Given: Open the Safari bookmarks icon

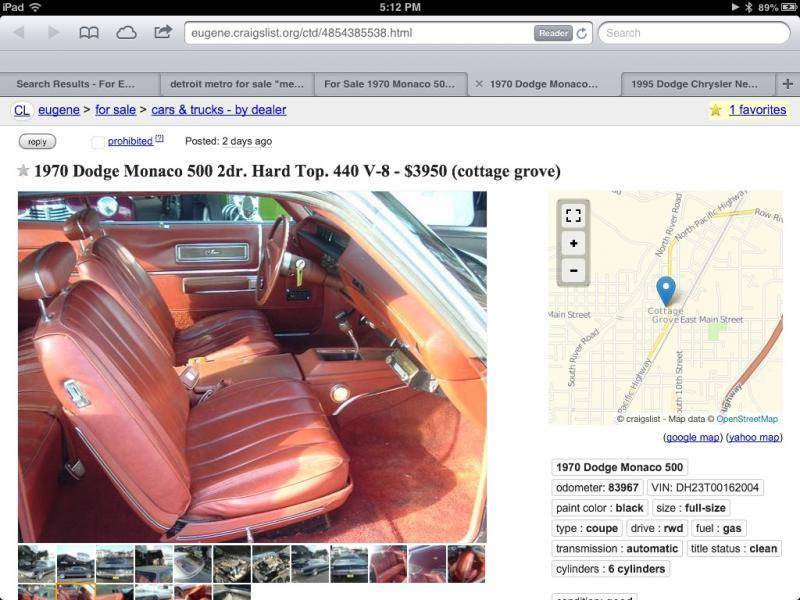Looking at the screenshot, I should (x=89, y=33).
